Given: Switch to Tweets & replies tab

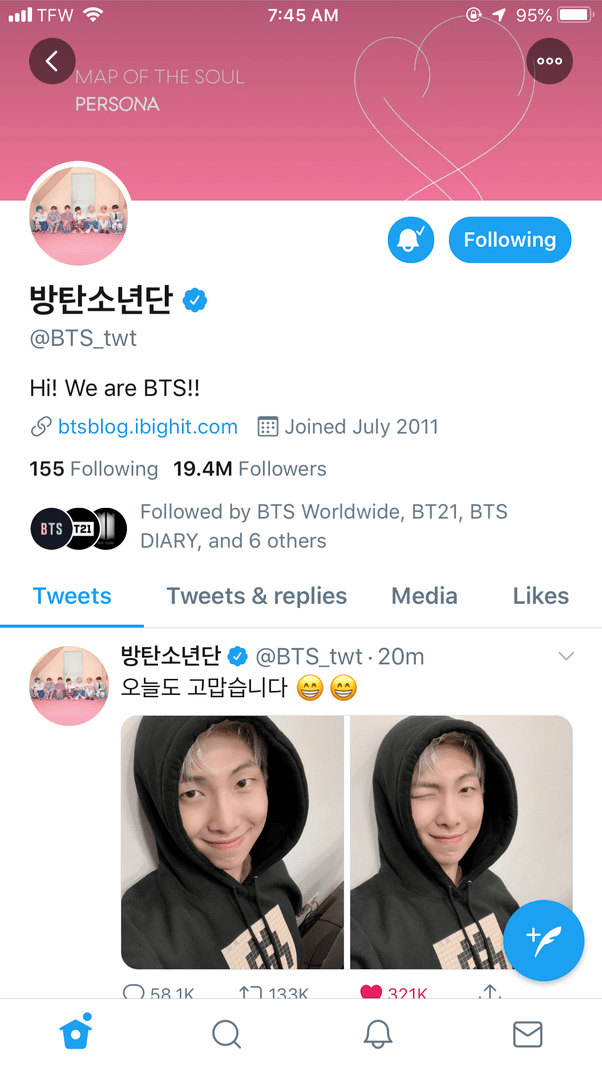Looking at the screenshot, I should 256,596.
